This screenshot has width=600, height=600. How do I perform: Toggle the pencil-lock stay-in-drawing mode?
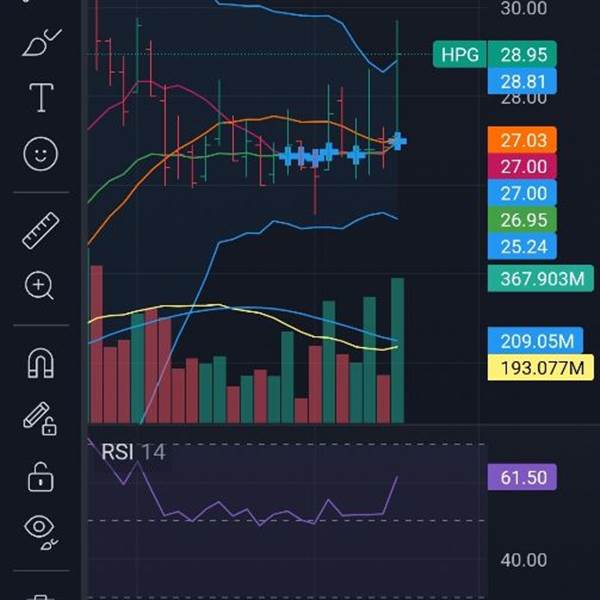pyautogui.click(x=40, y=418)
